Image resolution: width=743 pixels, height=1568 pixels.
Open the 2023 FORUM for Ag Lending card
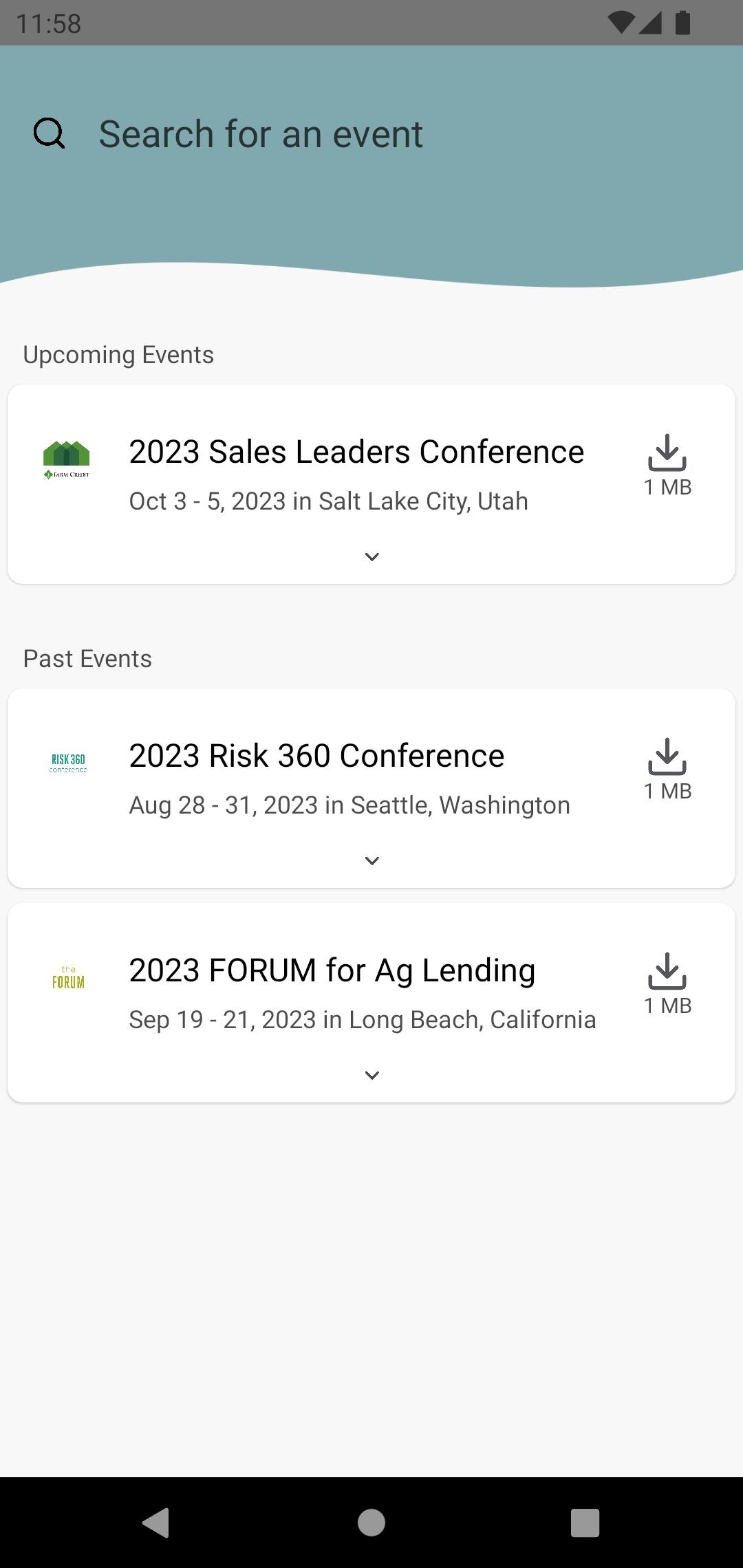tap(371, 1003)
